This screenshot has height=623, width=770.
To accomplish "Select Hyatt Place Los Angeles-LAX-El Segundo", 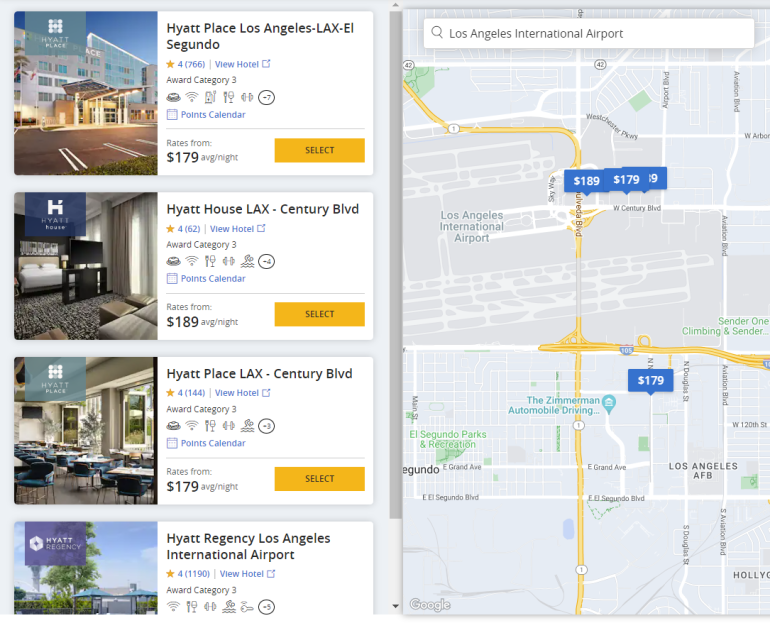I will tap(319, 150).
